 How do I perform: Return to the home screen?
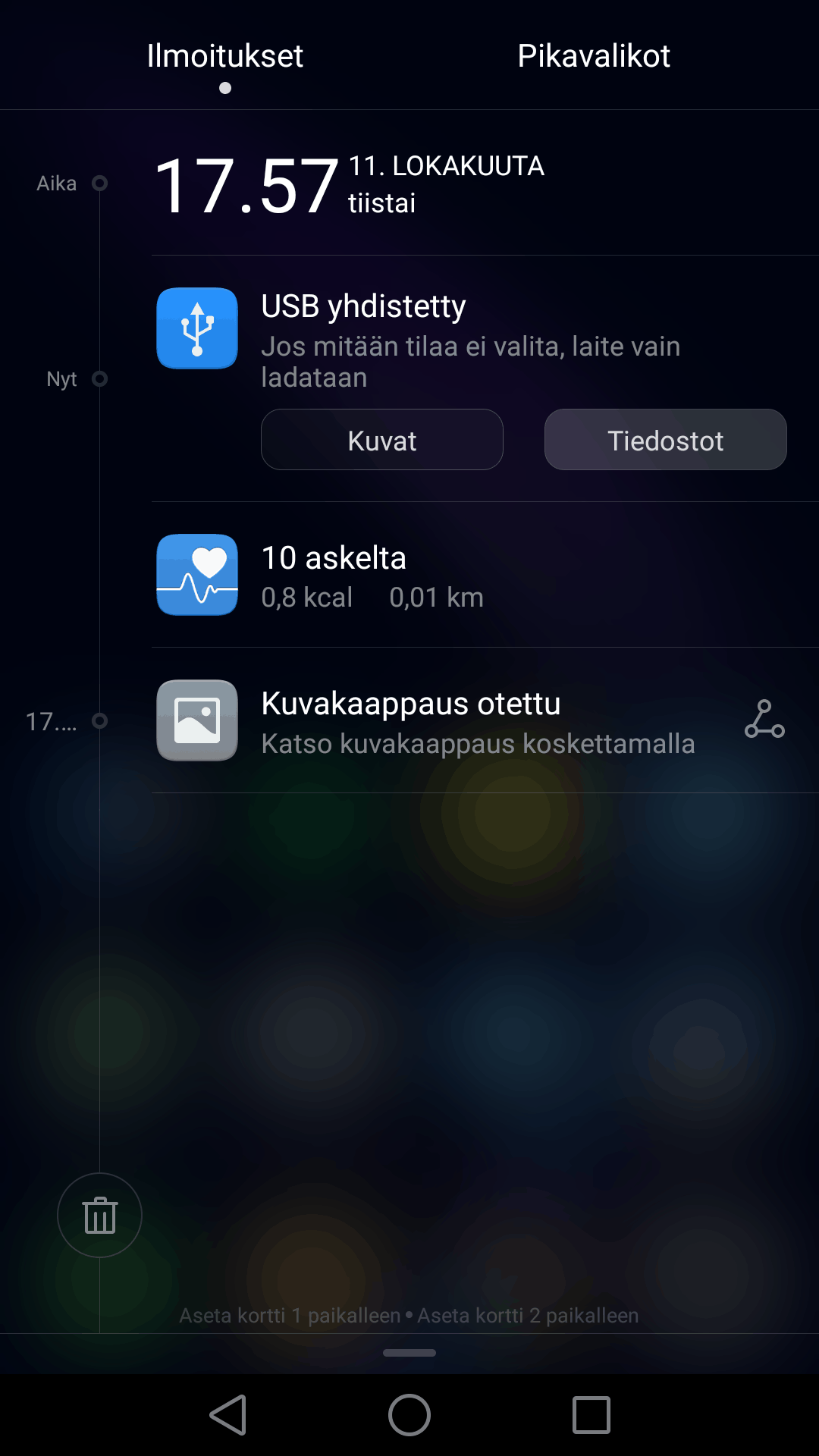coord(409,1415)
